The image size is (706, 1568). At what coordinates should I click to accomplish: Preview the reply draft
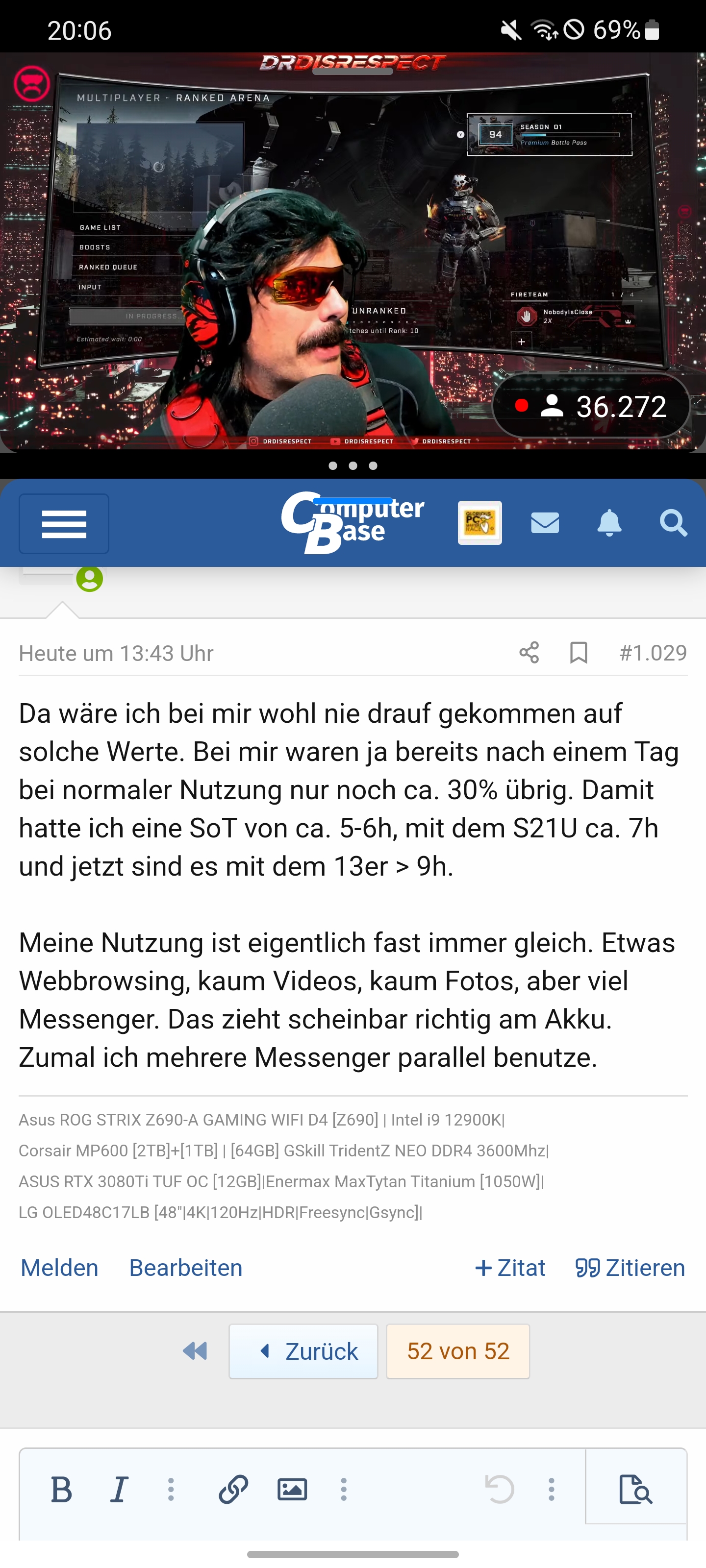click(635, 1490)
